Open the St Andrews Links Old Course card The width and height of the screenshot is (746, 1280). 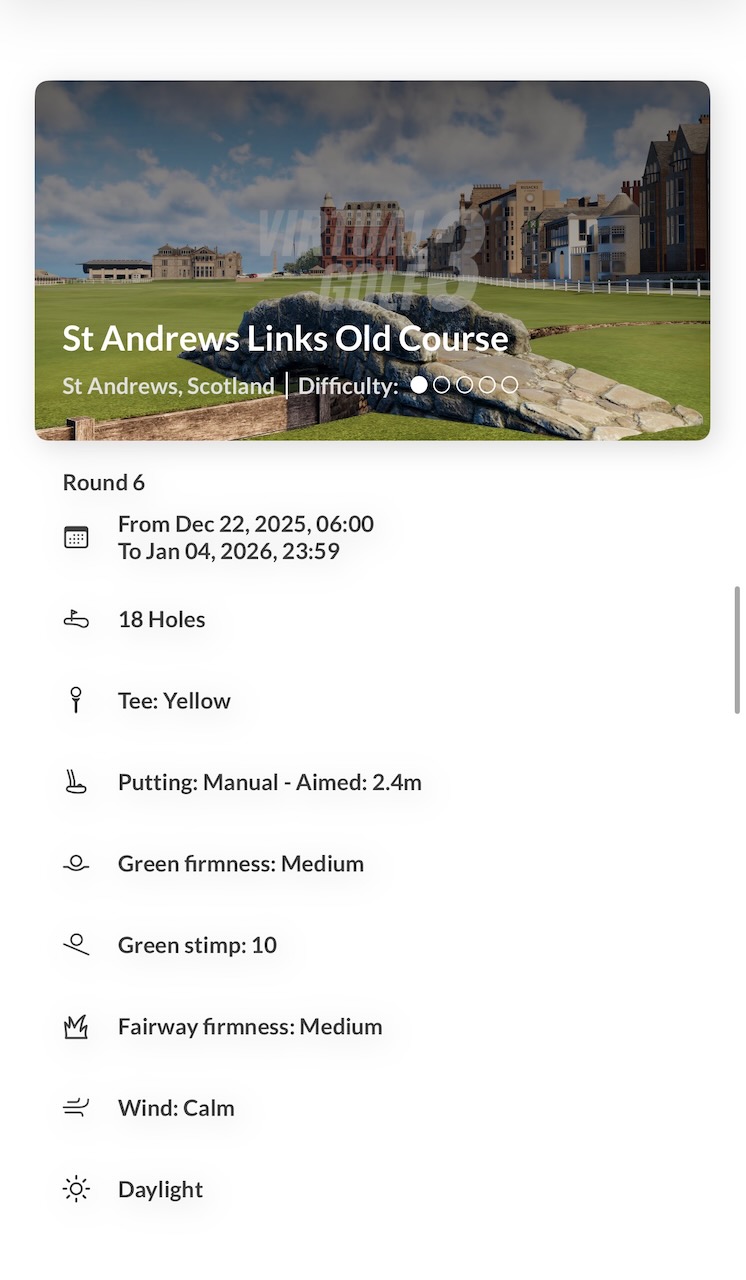click(372, 260)
